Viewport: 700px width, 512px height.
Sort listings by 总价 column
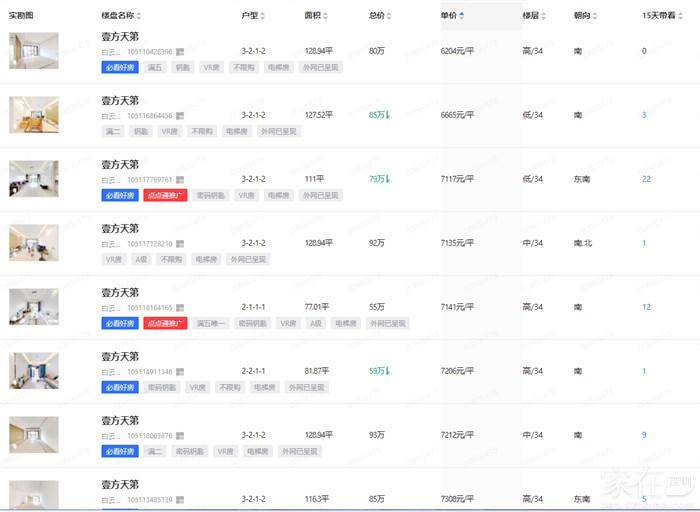click(380, 16)
